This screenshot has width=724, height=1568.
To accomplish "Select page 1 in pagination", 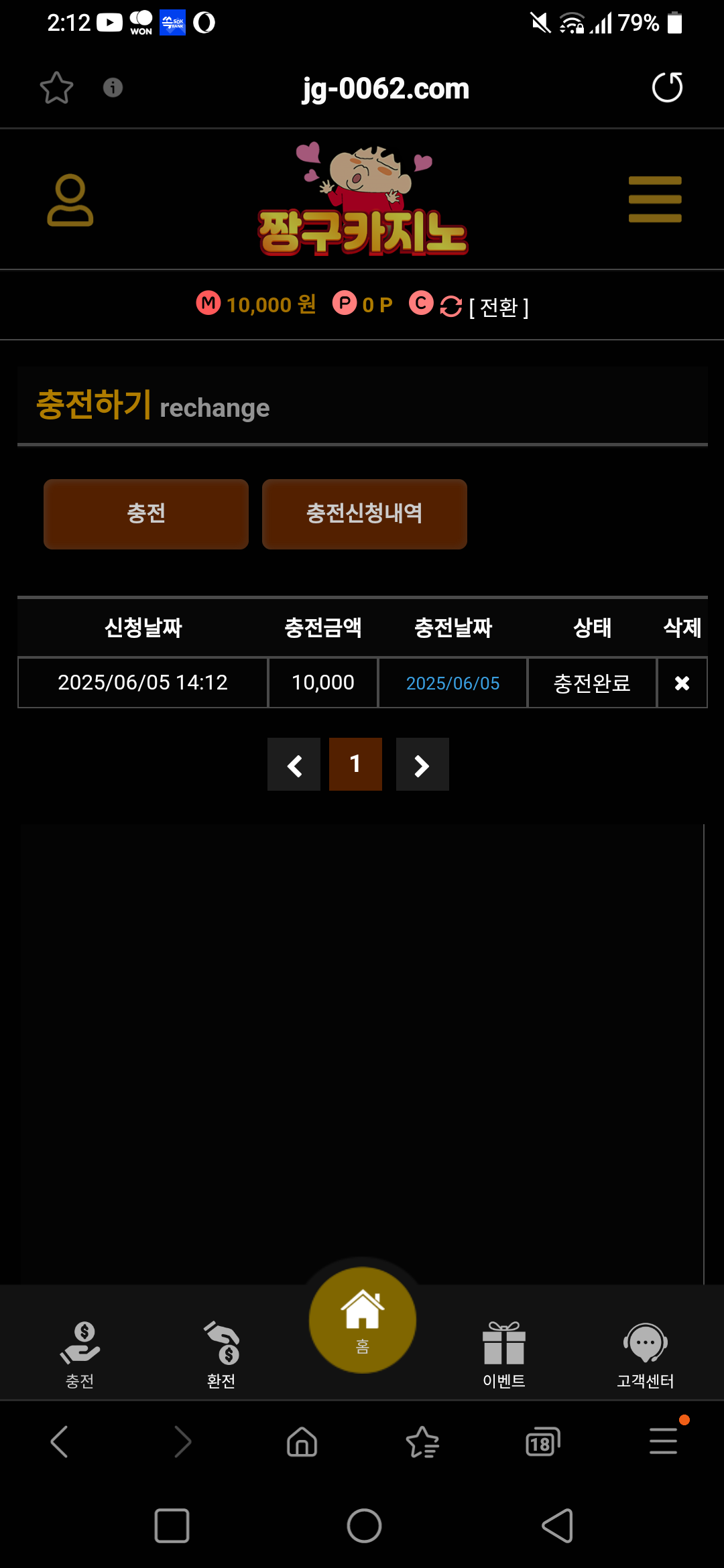I will click(x=355, y=765).
